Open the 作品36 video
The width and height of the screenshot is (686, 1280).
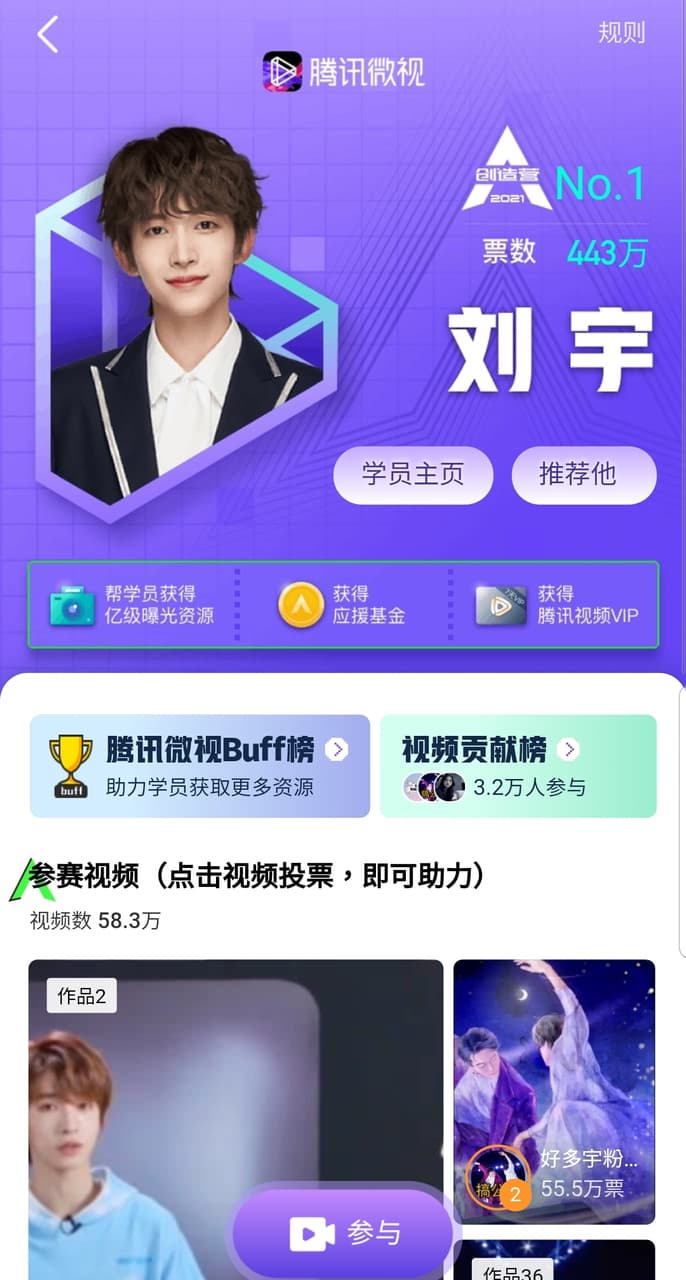pos(554,1260)
